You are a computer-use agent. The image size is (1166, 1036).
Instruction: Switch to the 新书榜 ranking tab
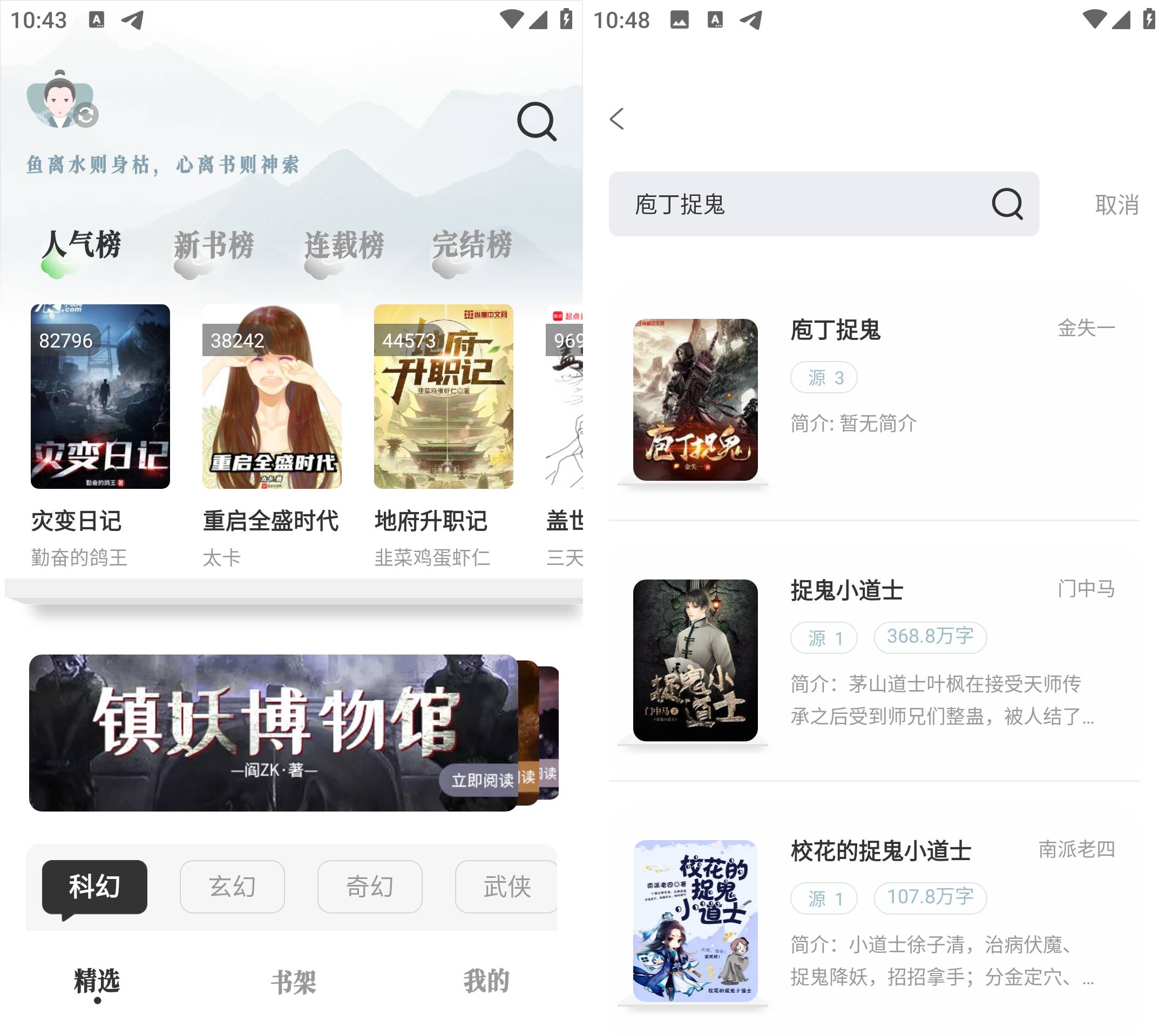(x=214, y=246)
